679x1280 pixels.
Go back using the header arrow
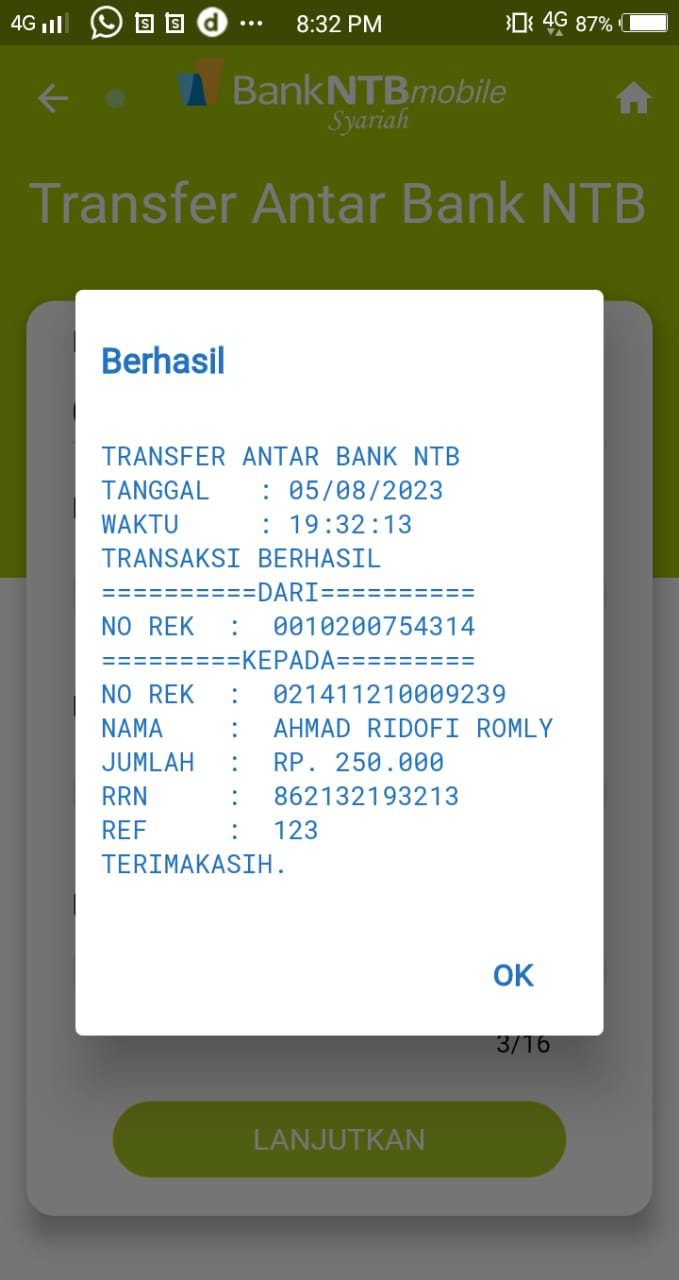[53, 98]
